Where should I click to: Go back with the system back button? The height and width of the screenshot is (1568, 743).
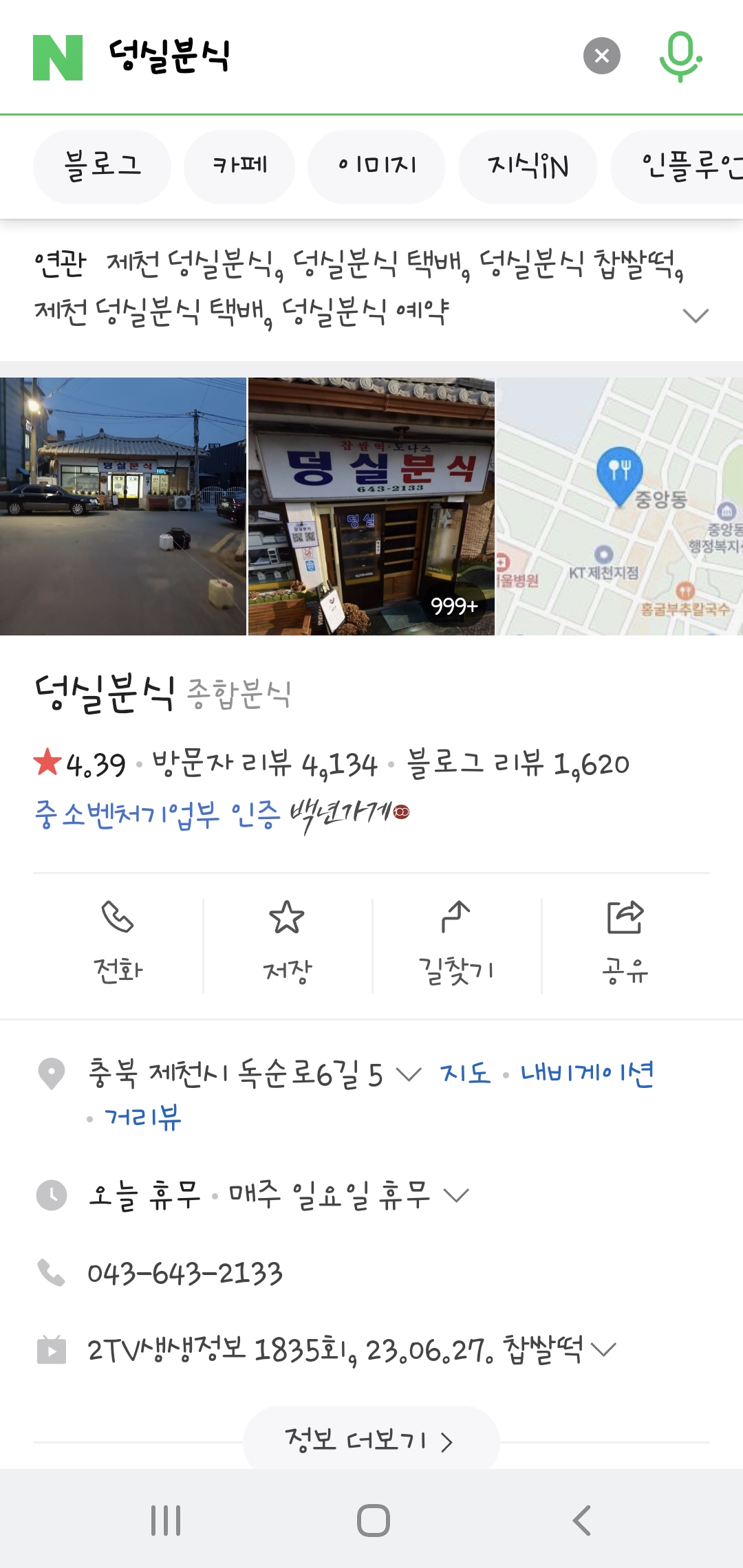point(582,1520)
